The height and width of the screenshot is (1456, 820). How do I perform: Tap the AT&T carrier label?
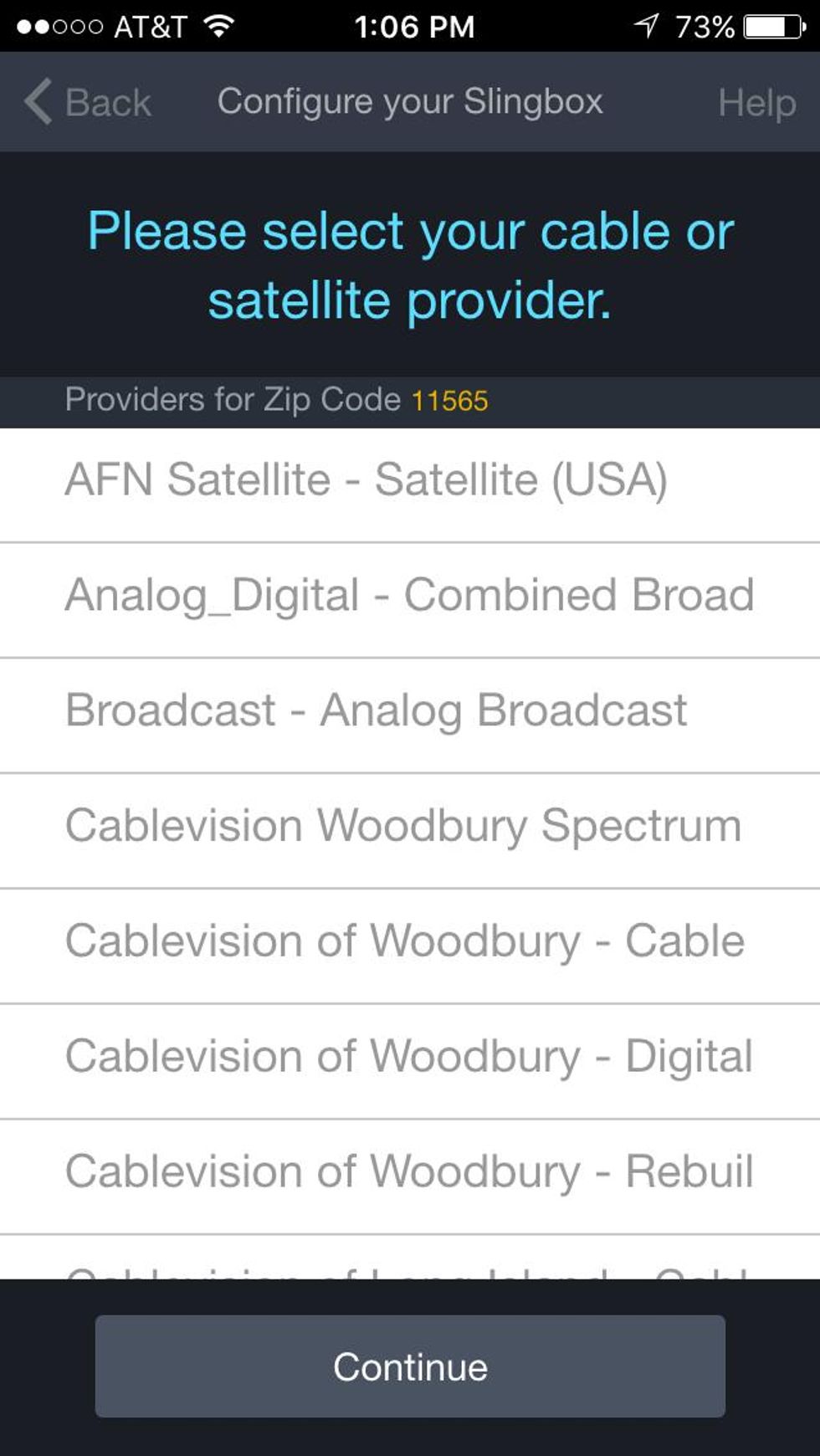[x=152, y=25]
